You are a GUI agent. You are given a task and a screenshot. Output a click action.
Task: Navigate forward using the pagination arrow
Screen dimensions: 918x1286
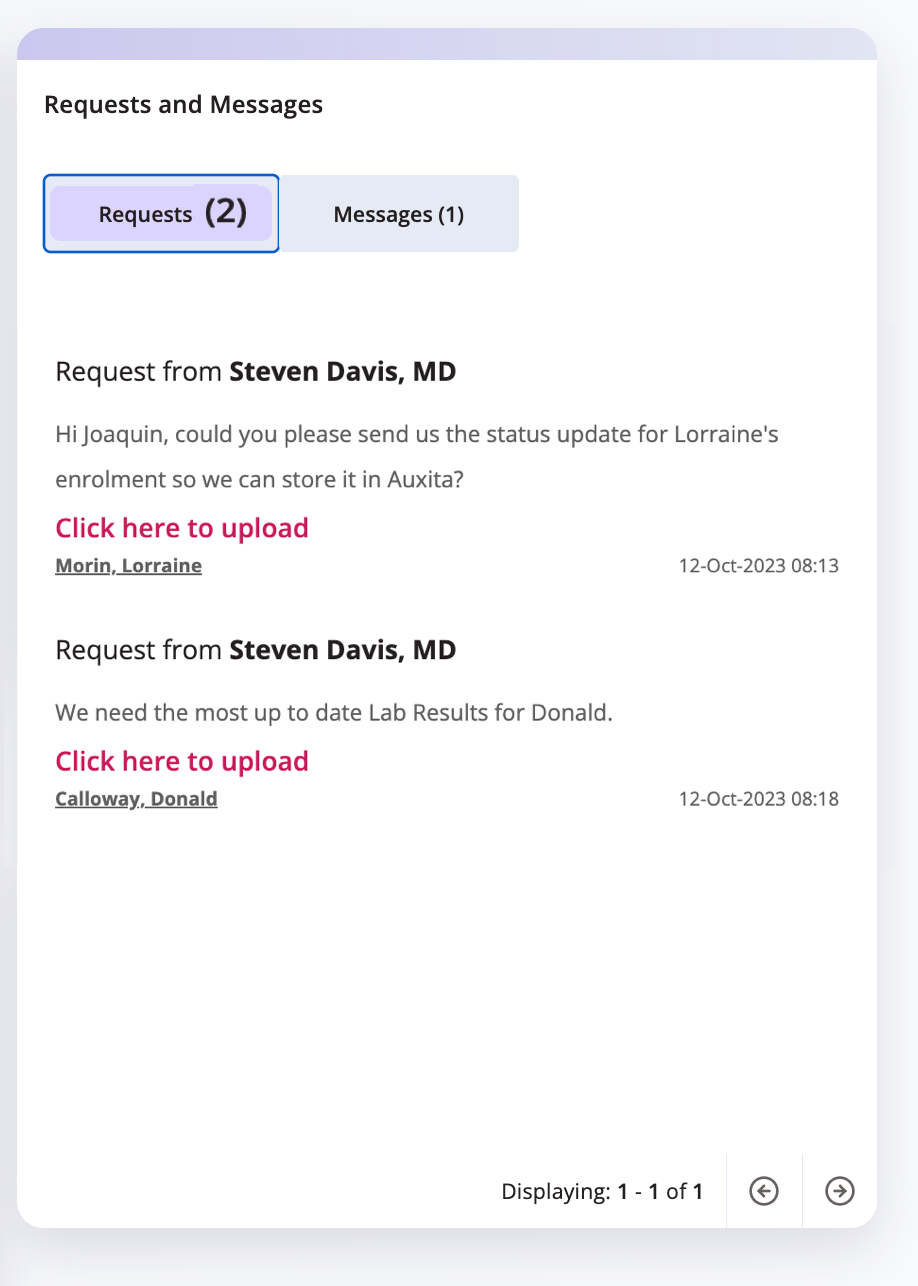[x=839, y=1191]
